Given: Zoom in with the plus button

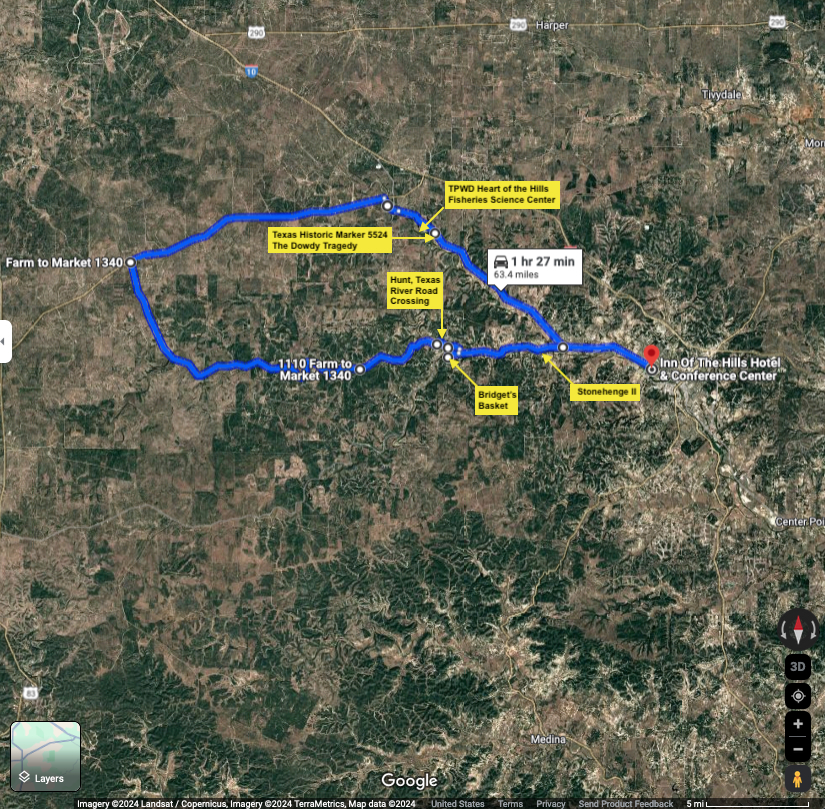Looking at the screenshot, I should point(798,724).
